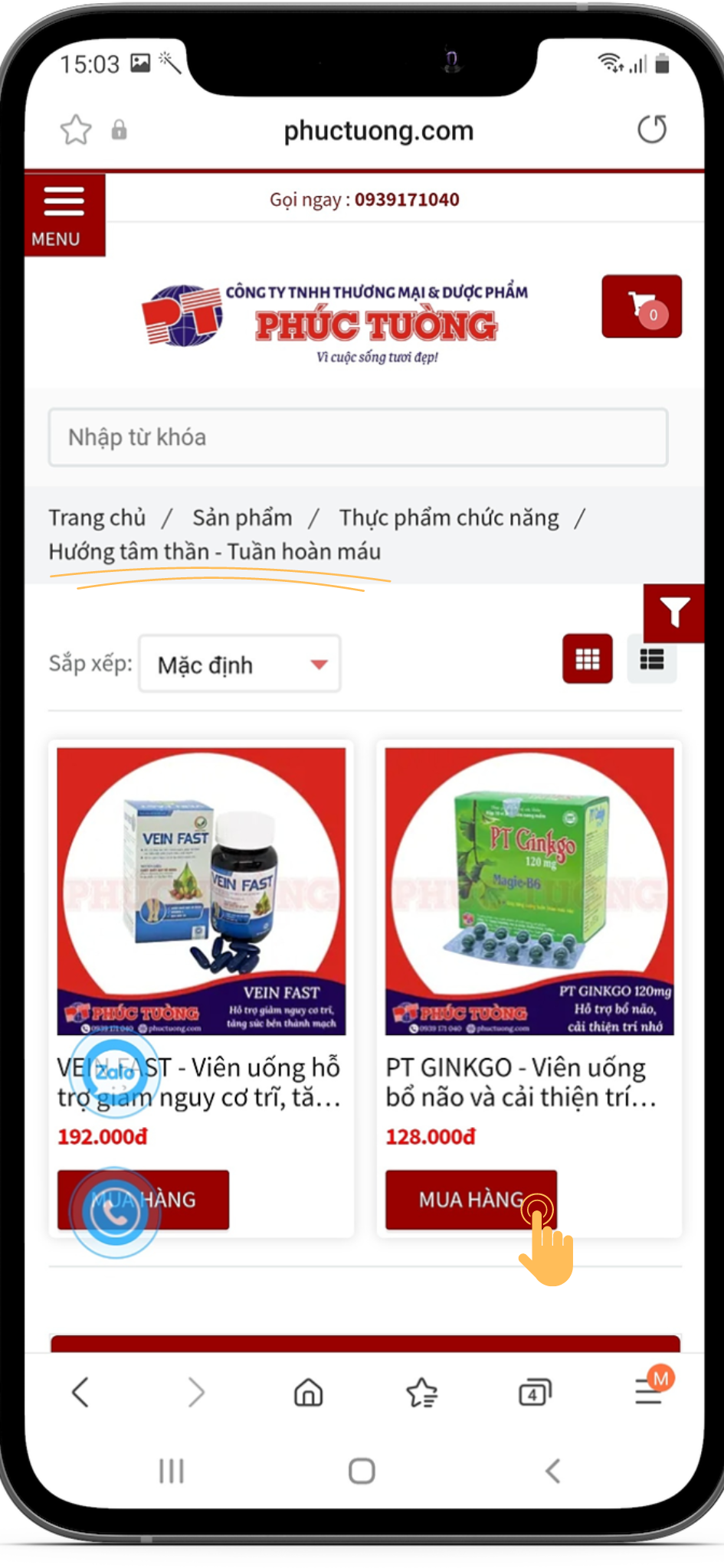
Task: Reload the page via refresh icon
Action: [652, 129]
